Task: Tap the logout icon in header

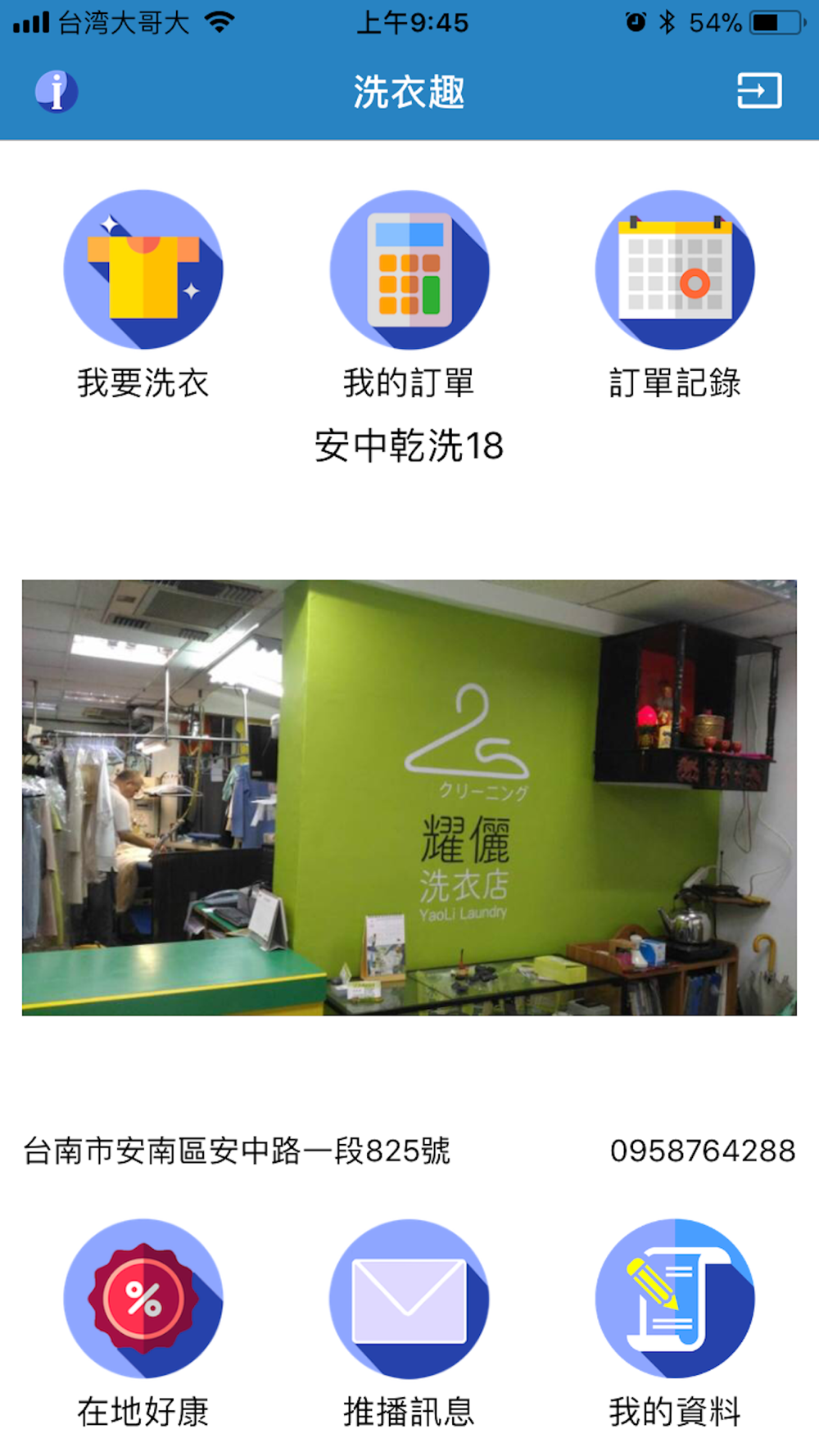Action: pos(759,90)
